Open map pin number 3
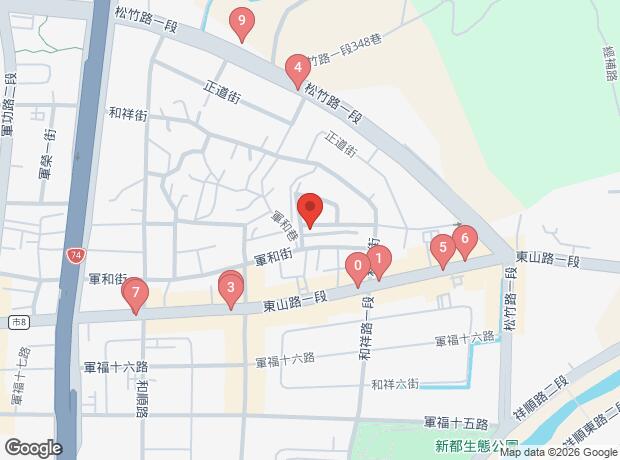 pos(231,289)
